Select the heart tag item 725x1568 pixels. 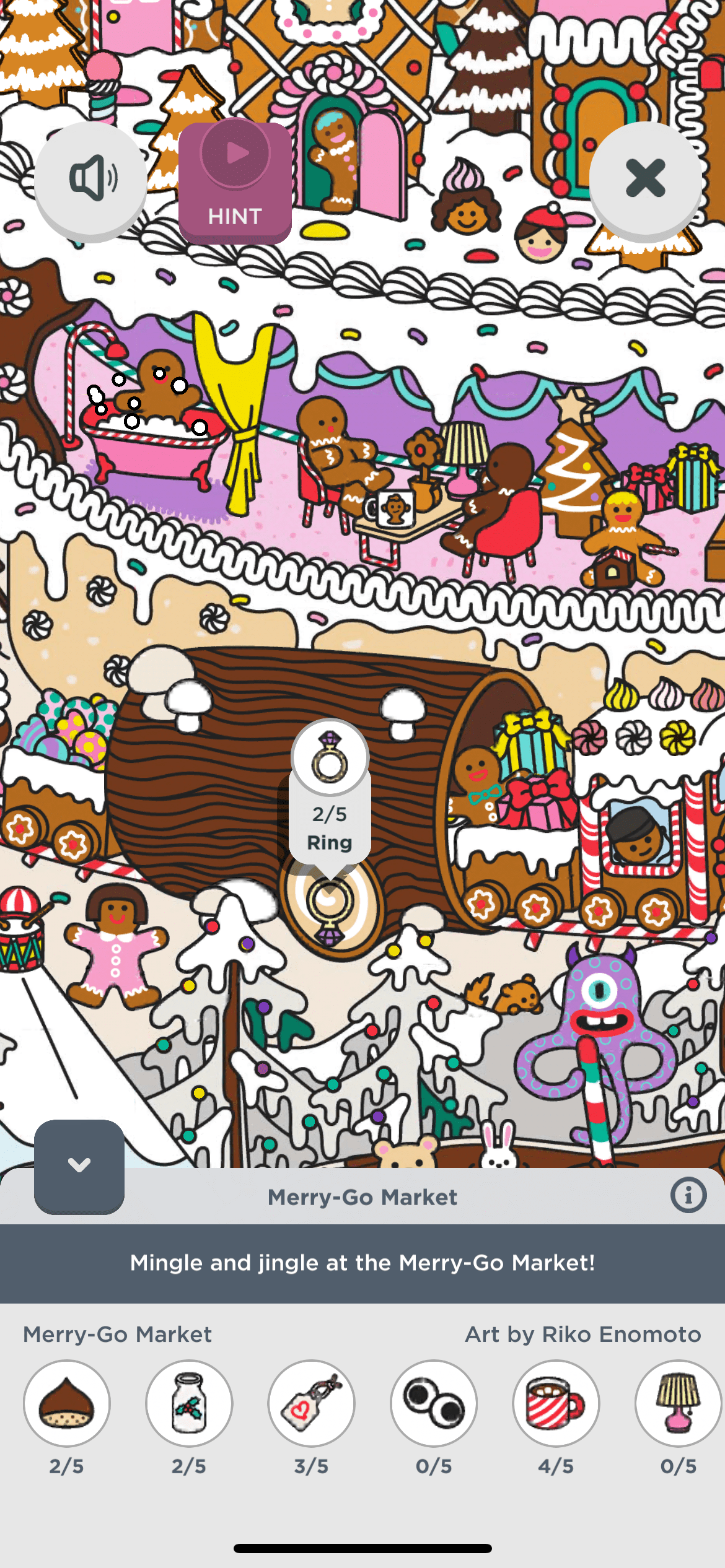click(311, 1403)
